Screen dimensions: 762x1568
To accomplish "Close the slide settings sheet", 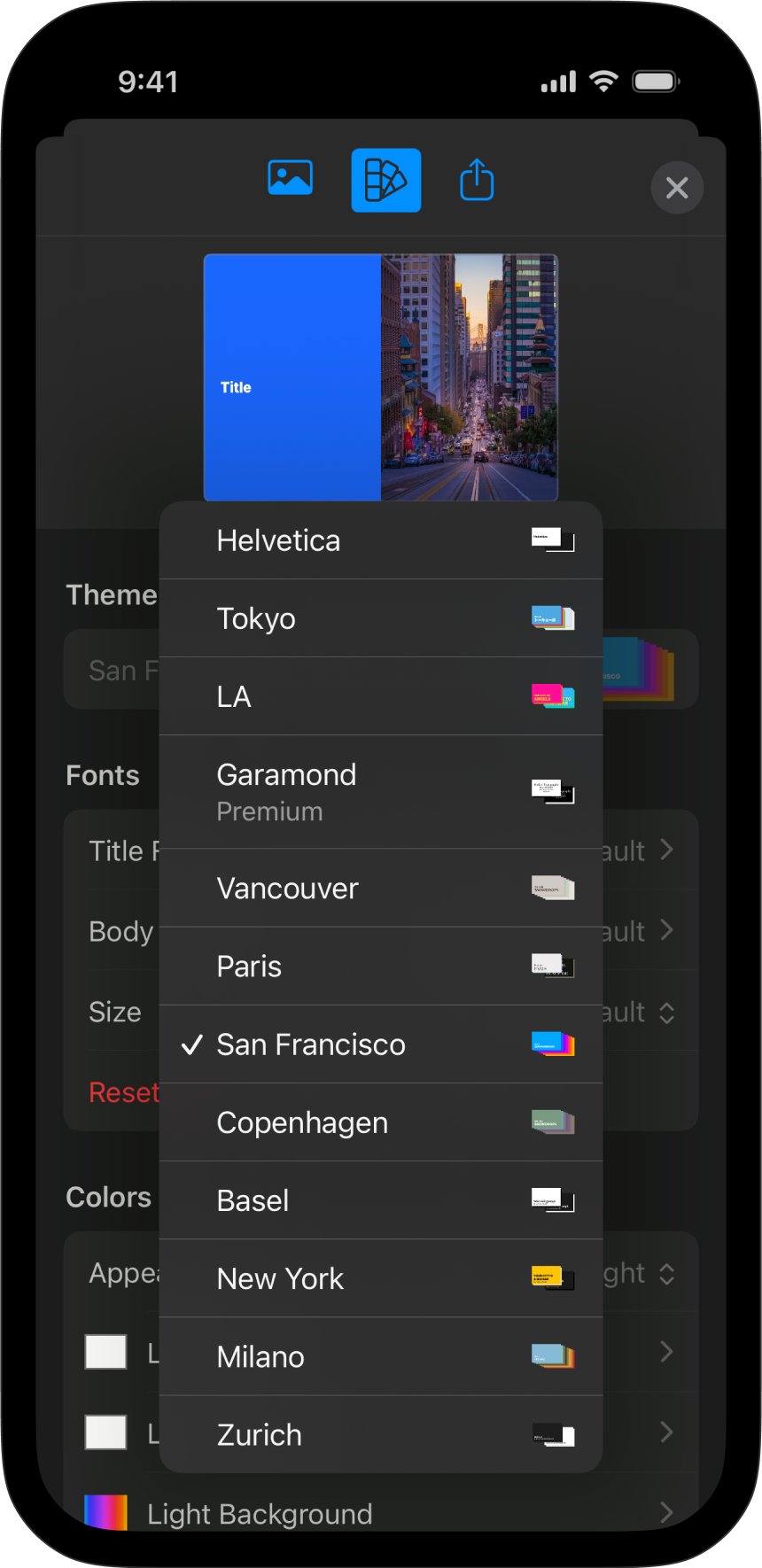I will pyautogui.click(x=677, y=188).
